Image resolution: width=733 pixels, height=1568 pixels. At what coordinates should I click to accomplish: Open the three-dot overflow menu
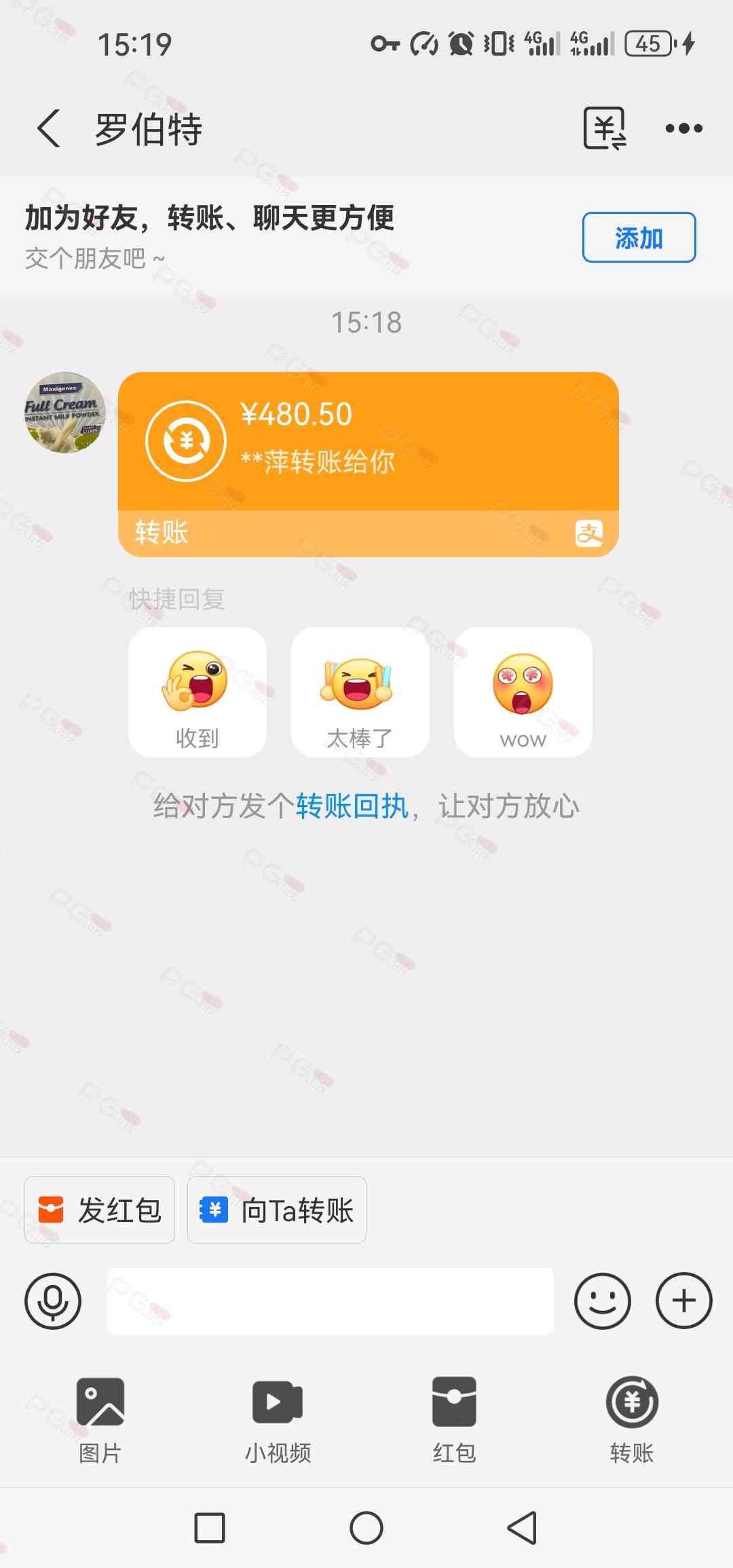[683, 128]
